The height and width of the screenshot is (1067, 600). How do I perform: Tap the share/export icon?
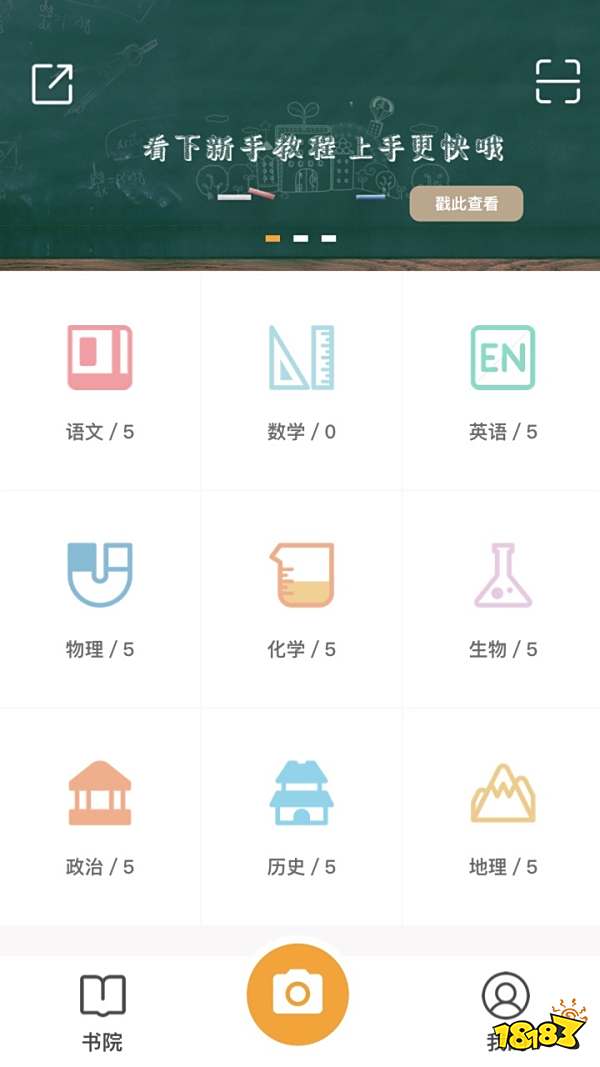click(x=52, y=83)
